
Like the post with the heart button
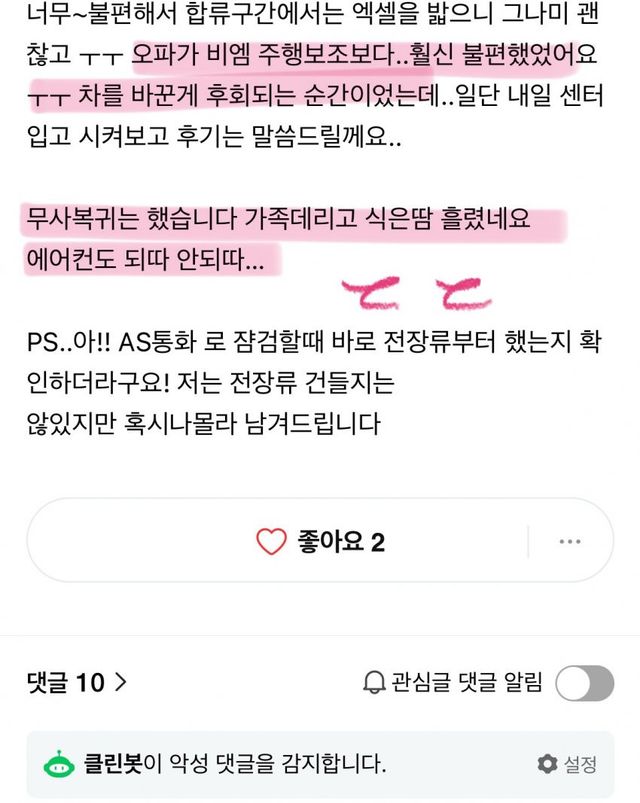(272, 542)
